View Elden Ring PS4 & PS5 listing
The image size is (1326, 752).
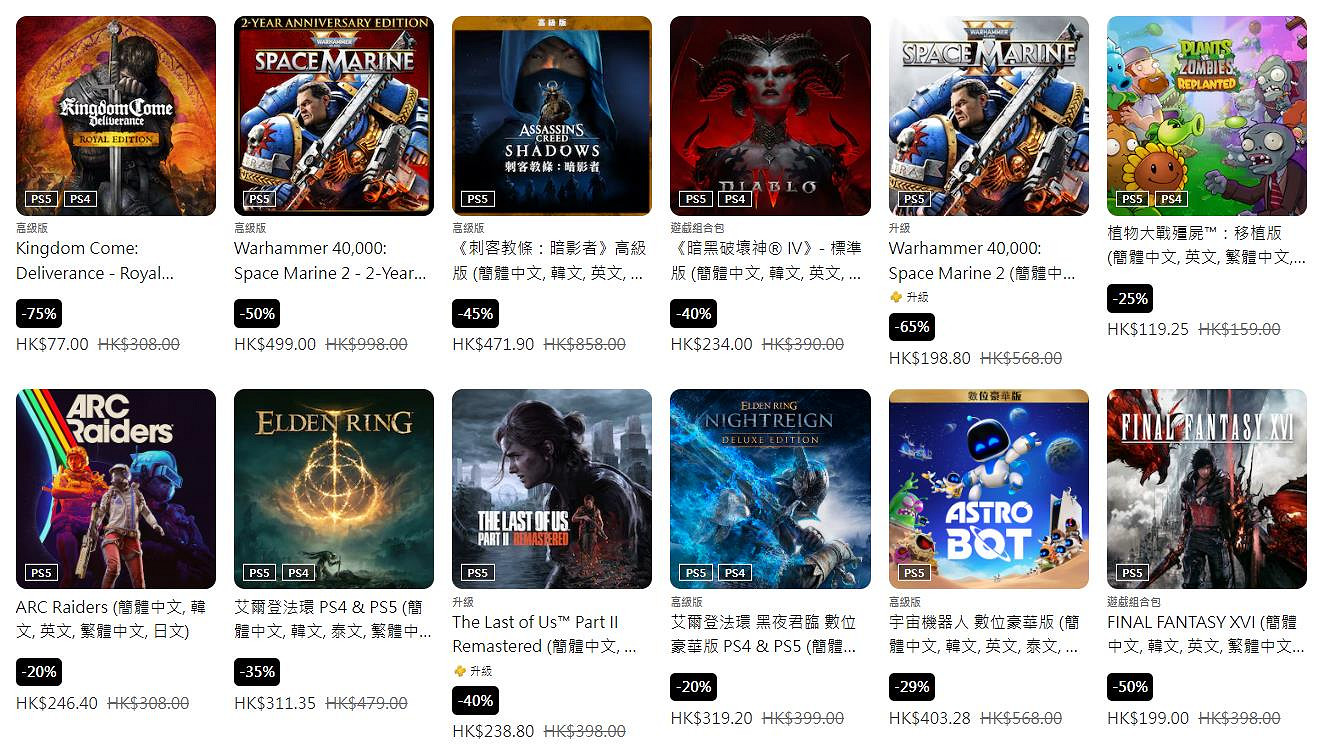tap(334, 489)
